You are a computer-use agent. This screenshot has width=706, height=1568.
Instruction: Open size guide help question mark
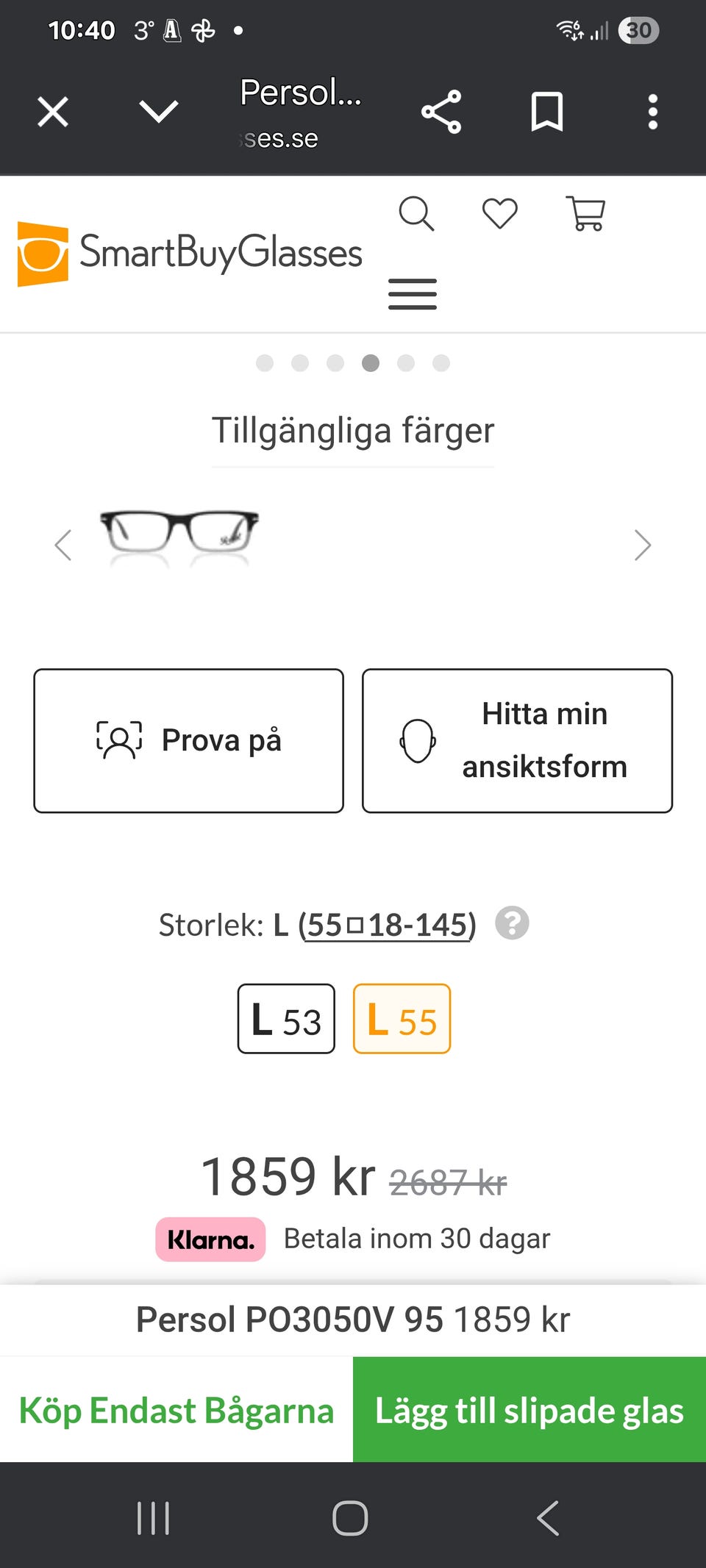[512, 923]
